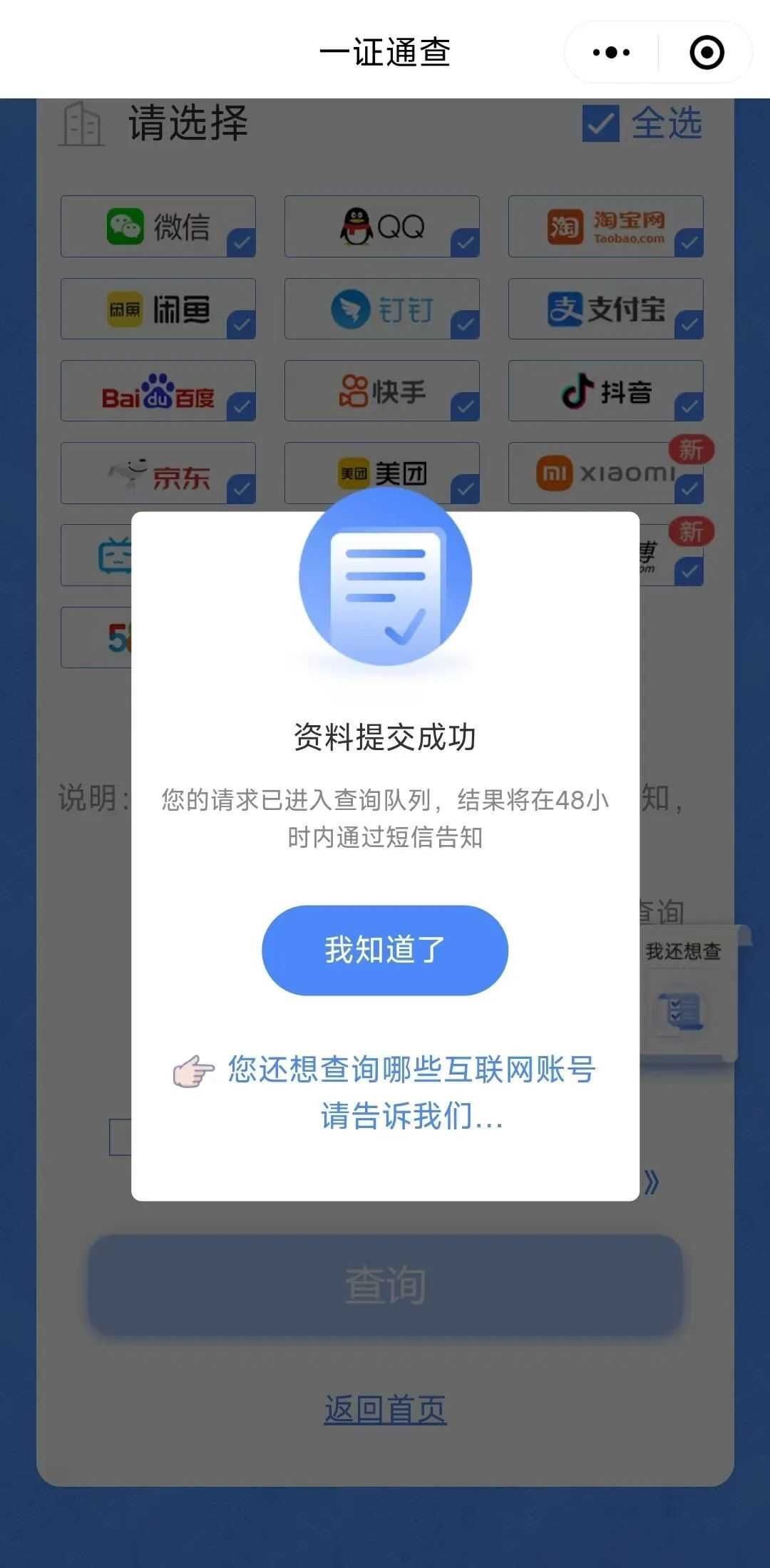
Task: Open the WeChat mini program more options menu
Action: pos(610,52)
